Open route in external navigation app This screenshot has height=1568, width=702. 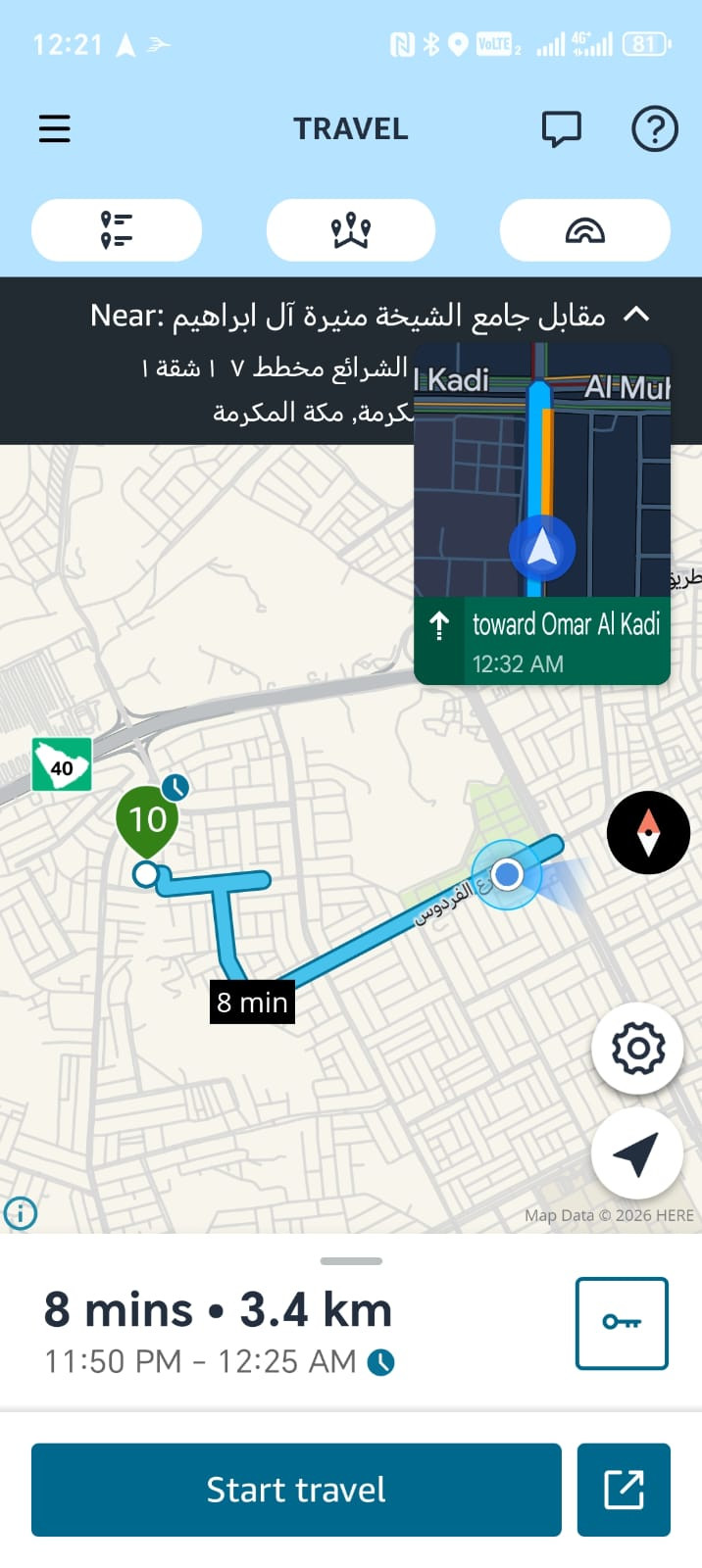coord(624,1490)
